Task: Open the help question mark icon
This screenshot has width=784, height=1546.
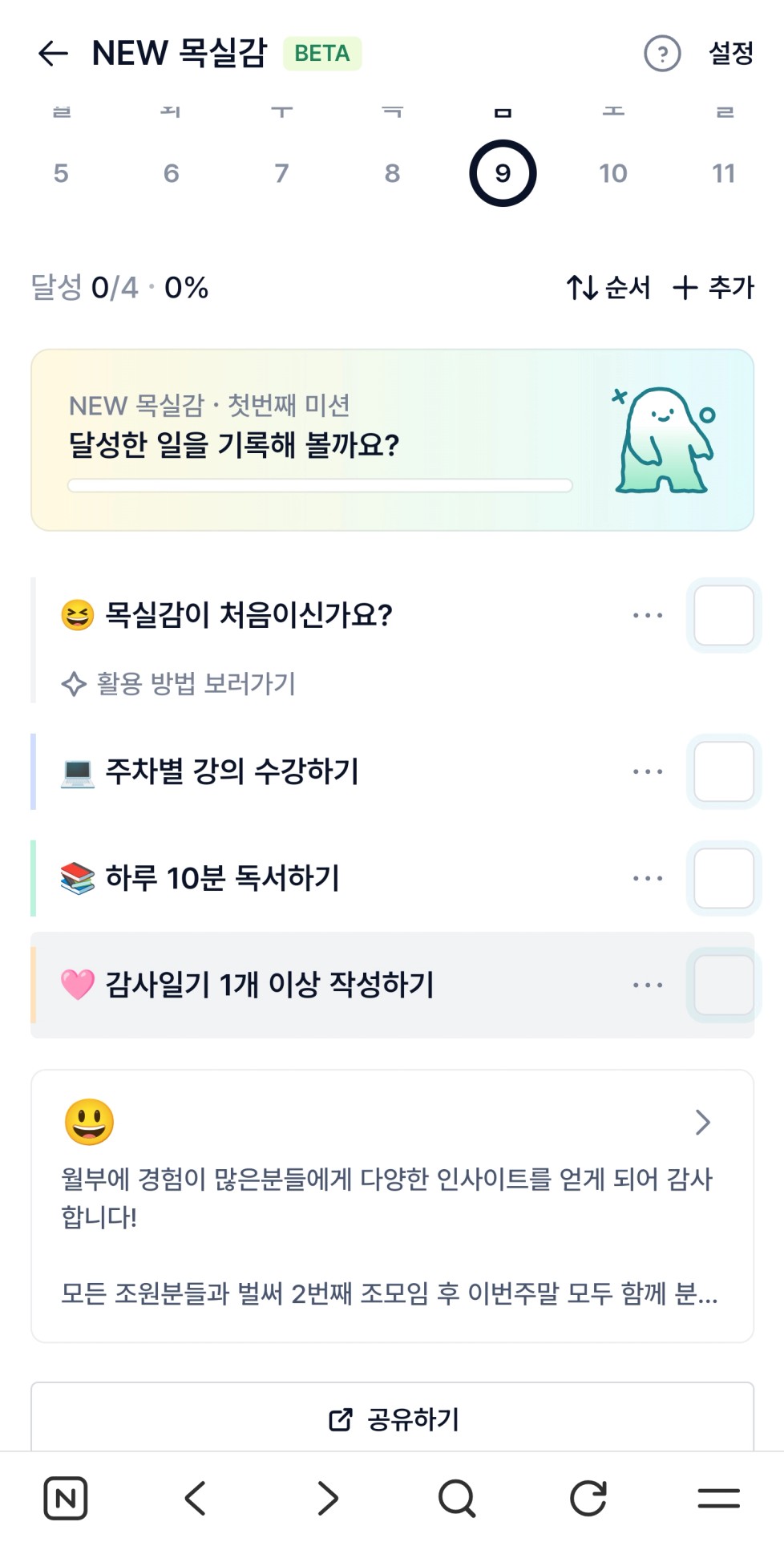Action: pyautogui.click(x=662, y=54)
